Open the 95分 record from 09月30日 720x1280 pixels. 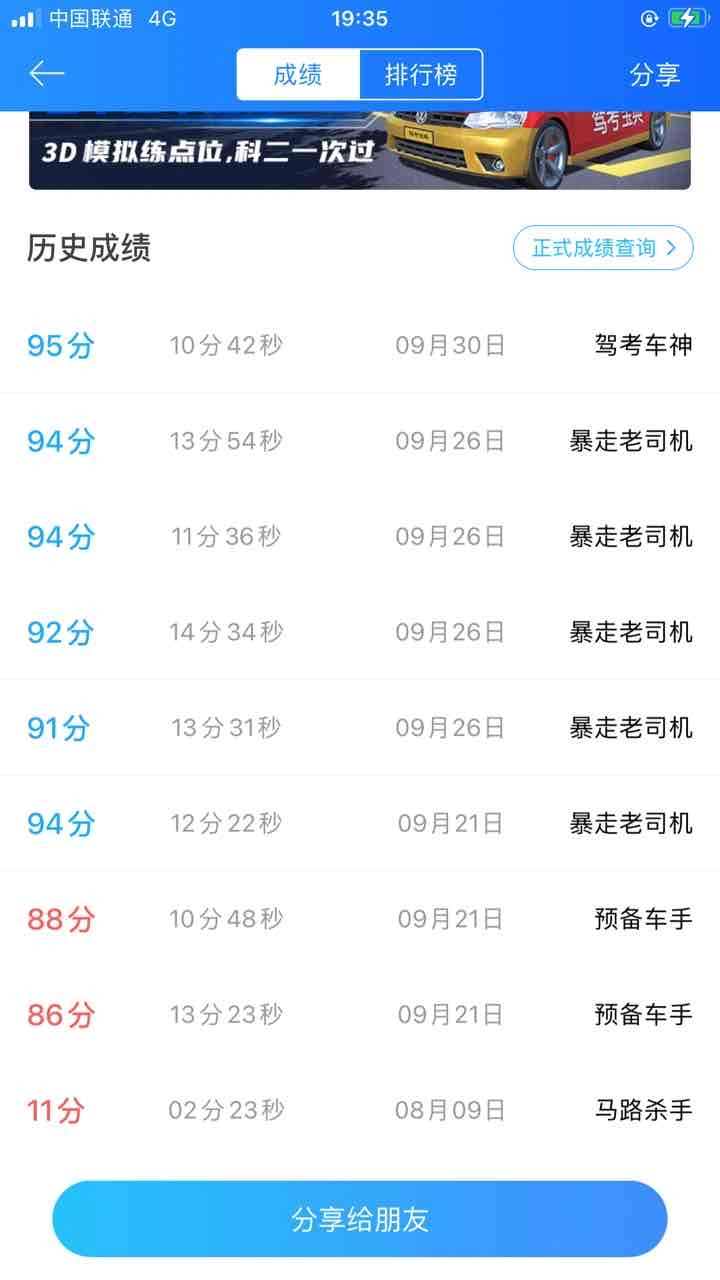[x=360, y=346]
